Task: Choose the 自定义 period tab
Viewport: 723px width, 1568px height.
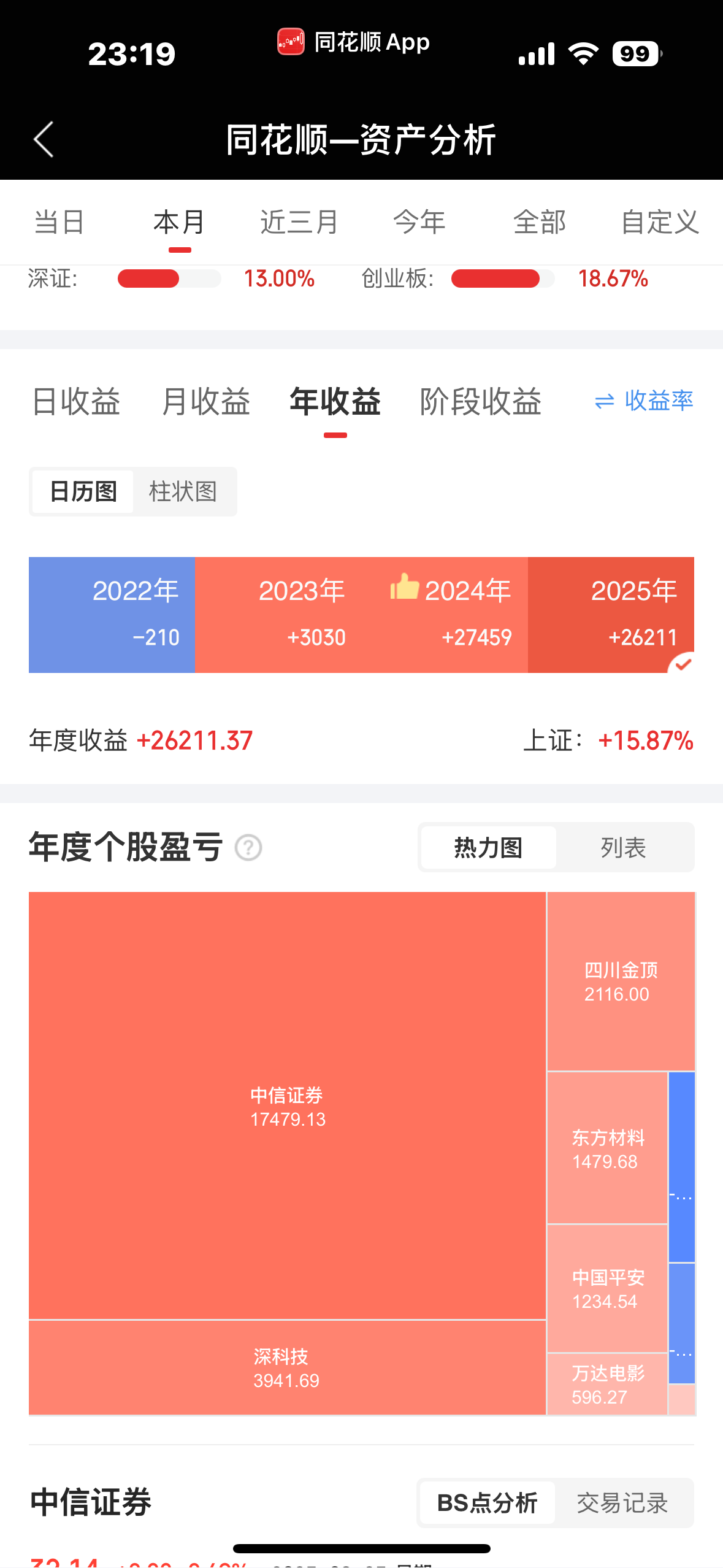Action: (659, 222)
